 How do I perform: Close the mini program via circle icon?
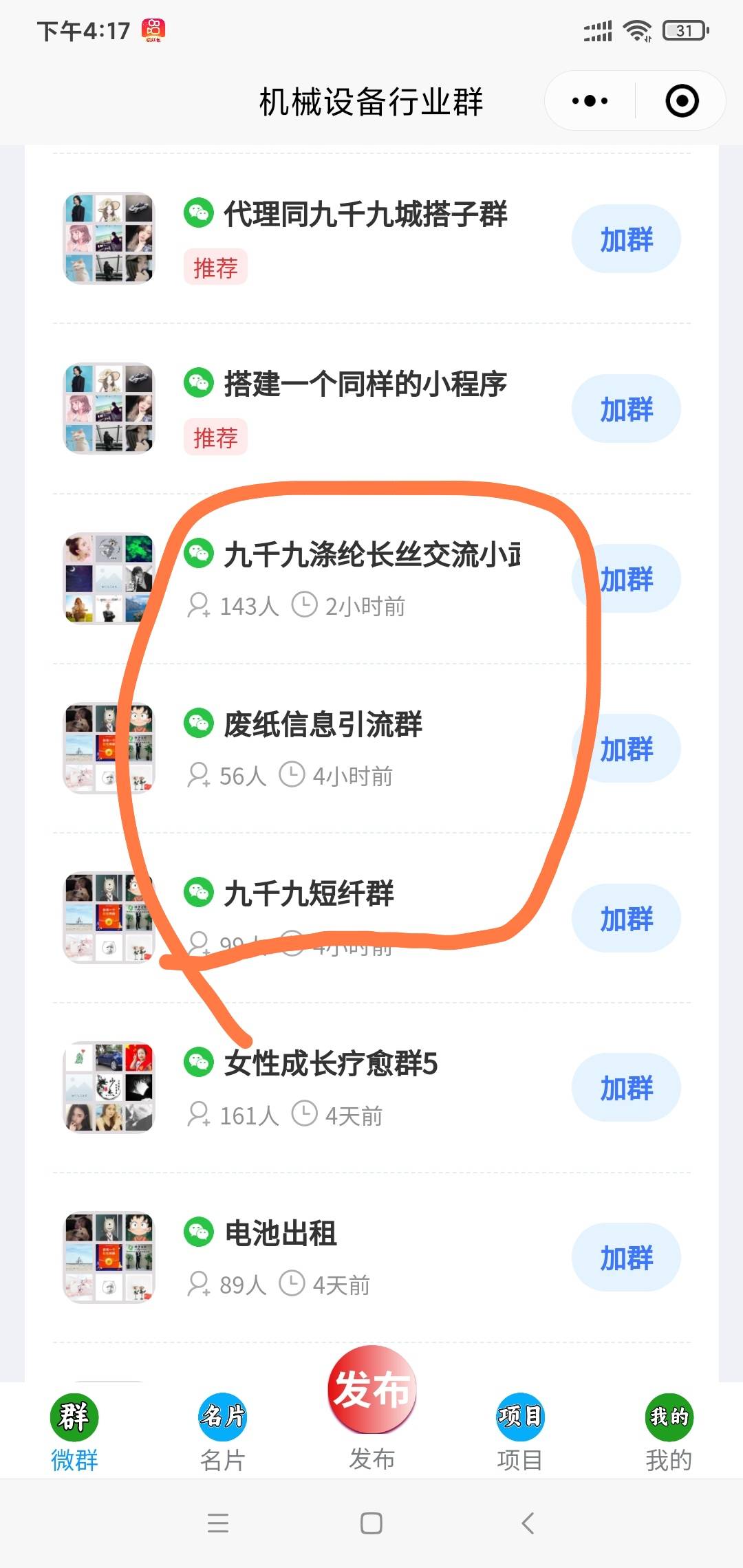pyautogui.click(x=682, y=101)
